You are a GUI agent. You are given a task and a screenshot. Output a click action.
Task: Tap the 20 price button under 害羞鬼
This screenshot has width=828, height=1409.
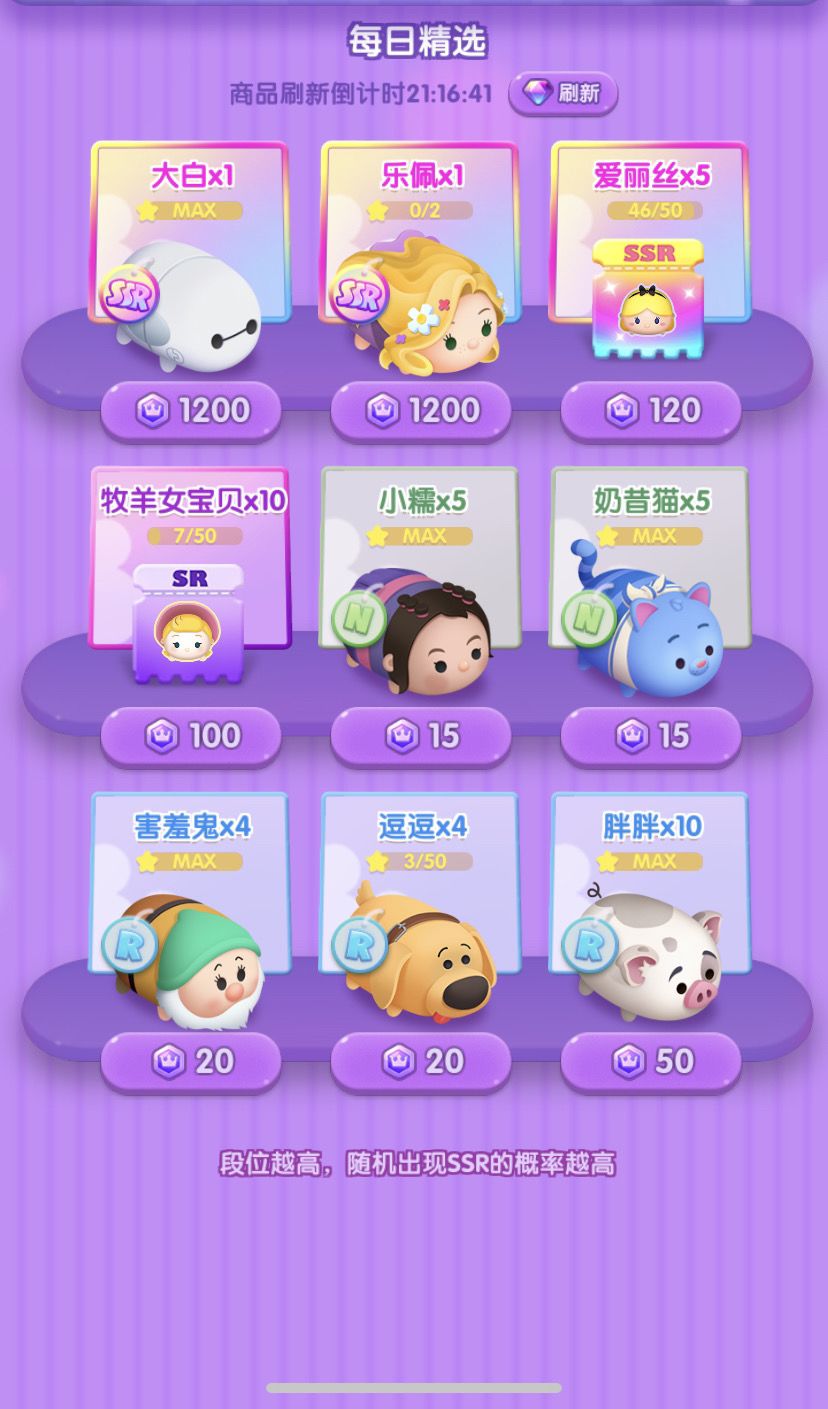(190, 1061)
